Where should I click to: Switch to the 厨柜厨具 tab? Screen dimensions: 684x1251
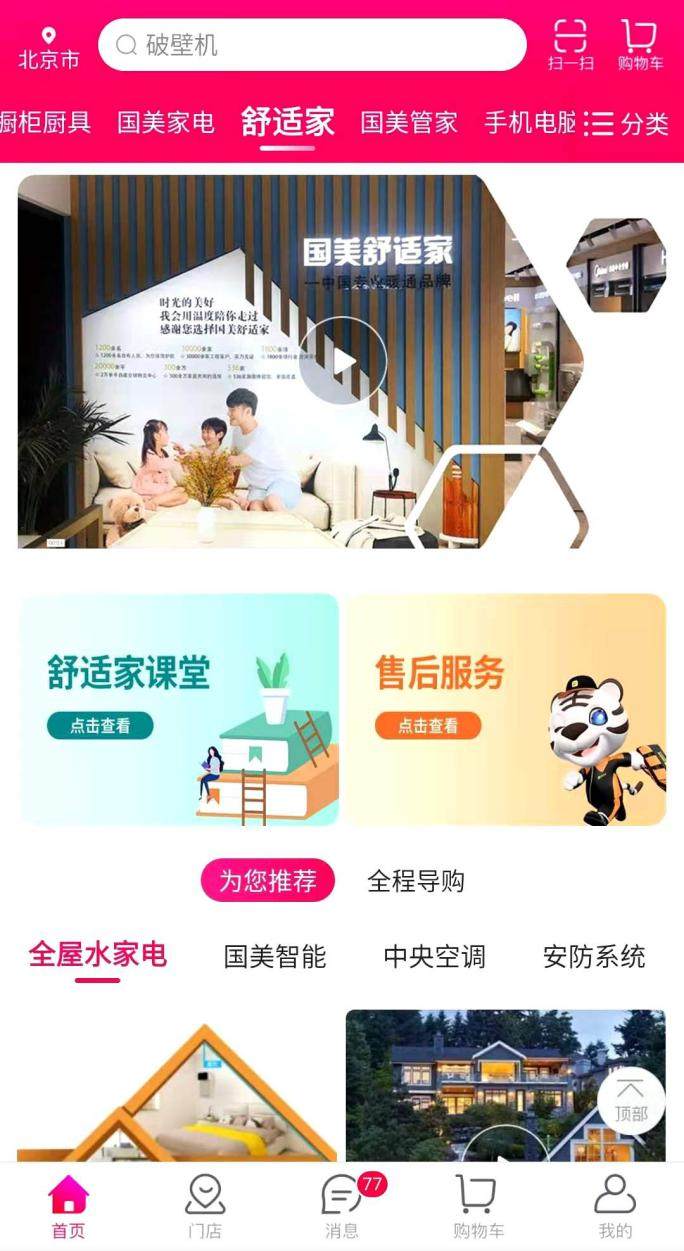point(45,123)
